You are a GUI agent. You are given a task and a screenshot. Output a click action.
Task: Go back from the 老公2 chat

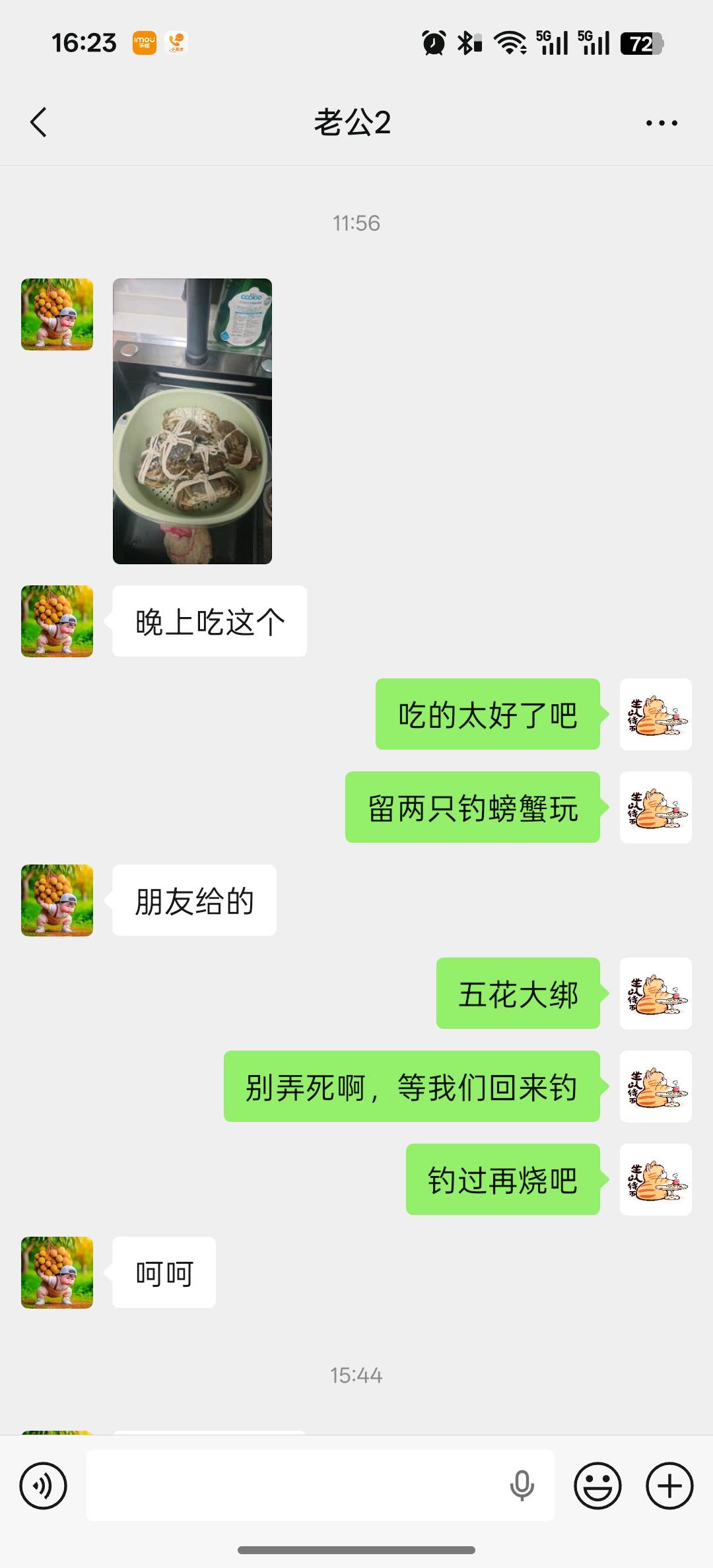(39, 123)
